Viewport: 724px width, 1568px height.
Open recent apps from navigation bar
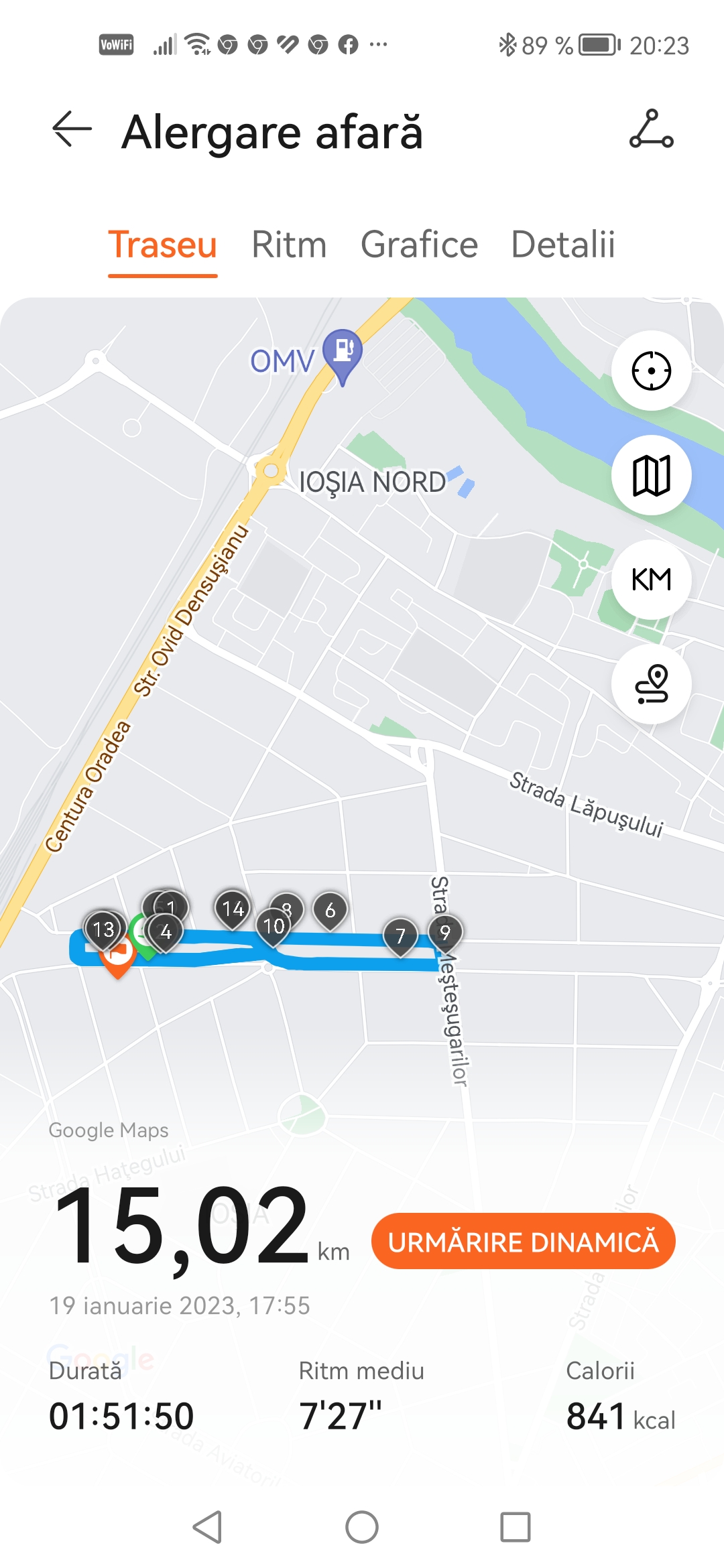(515, 1527)
